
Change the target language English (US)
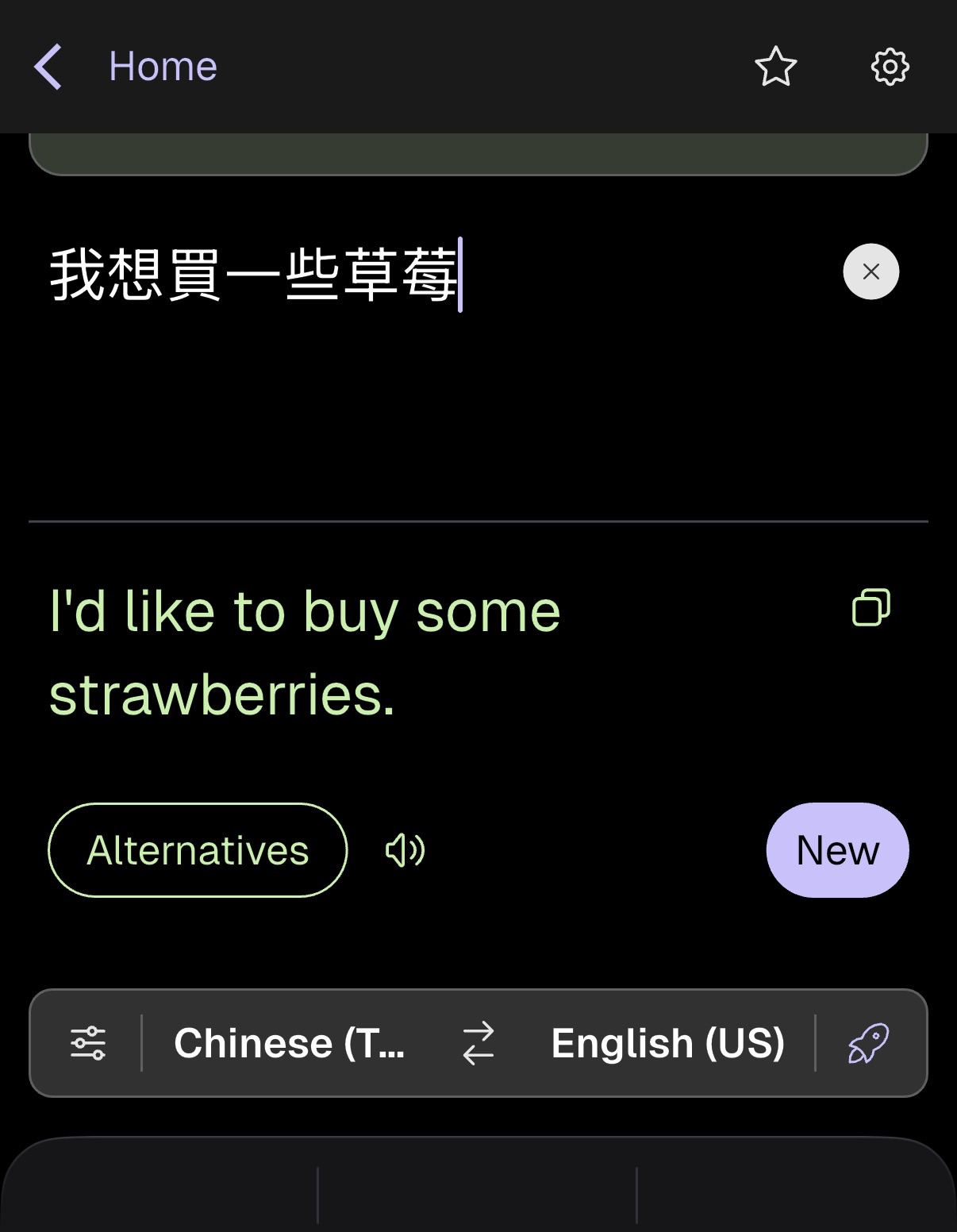click(x=667, y=1043)
